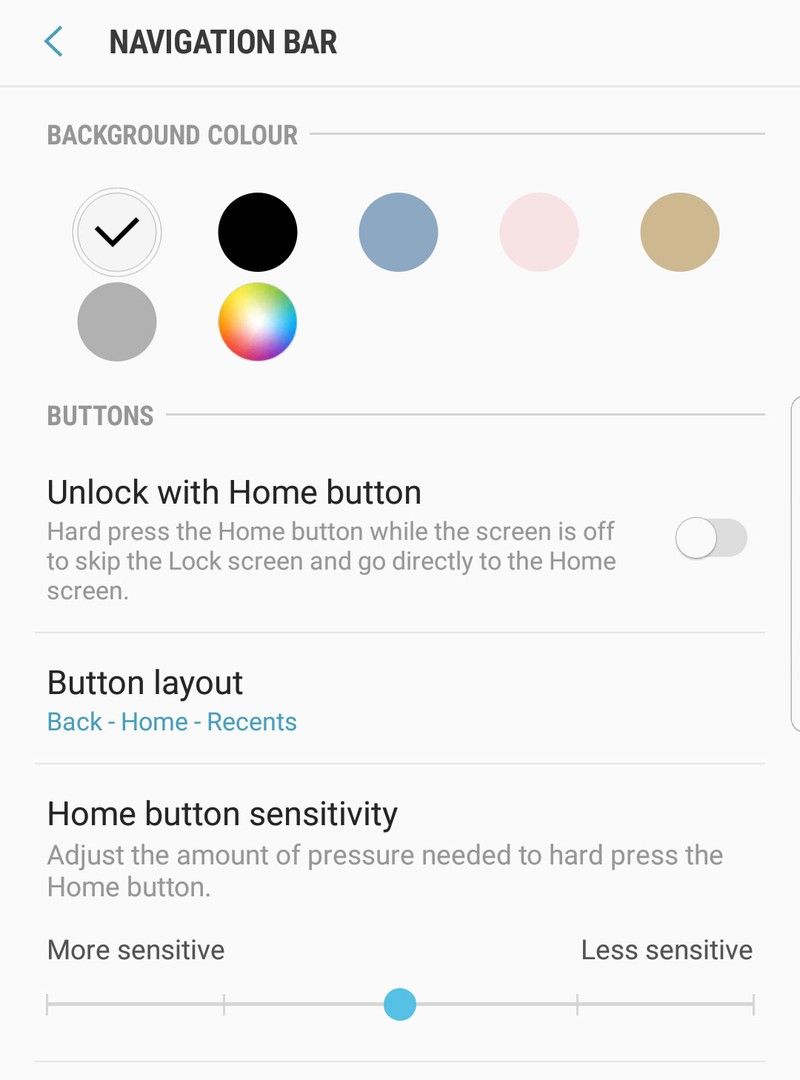This screenshot has height=1080, width=800.
Task: Click the back arrow in the title bar
Action: pos(51,42)
